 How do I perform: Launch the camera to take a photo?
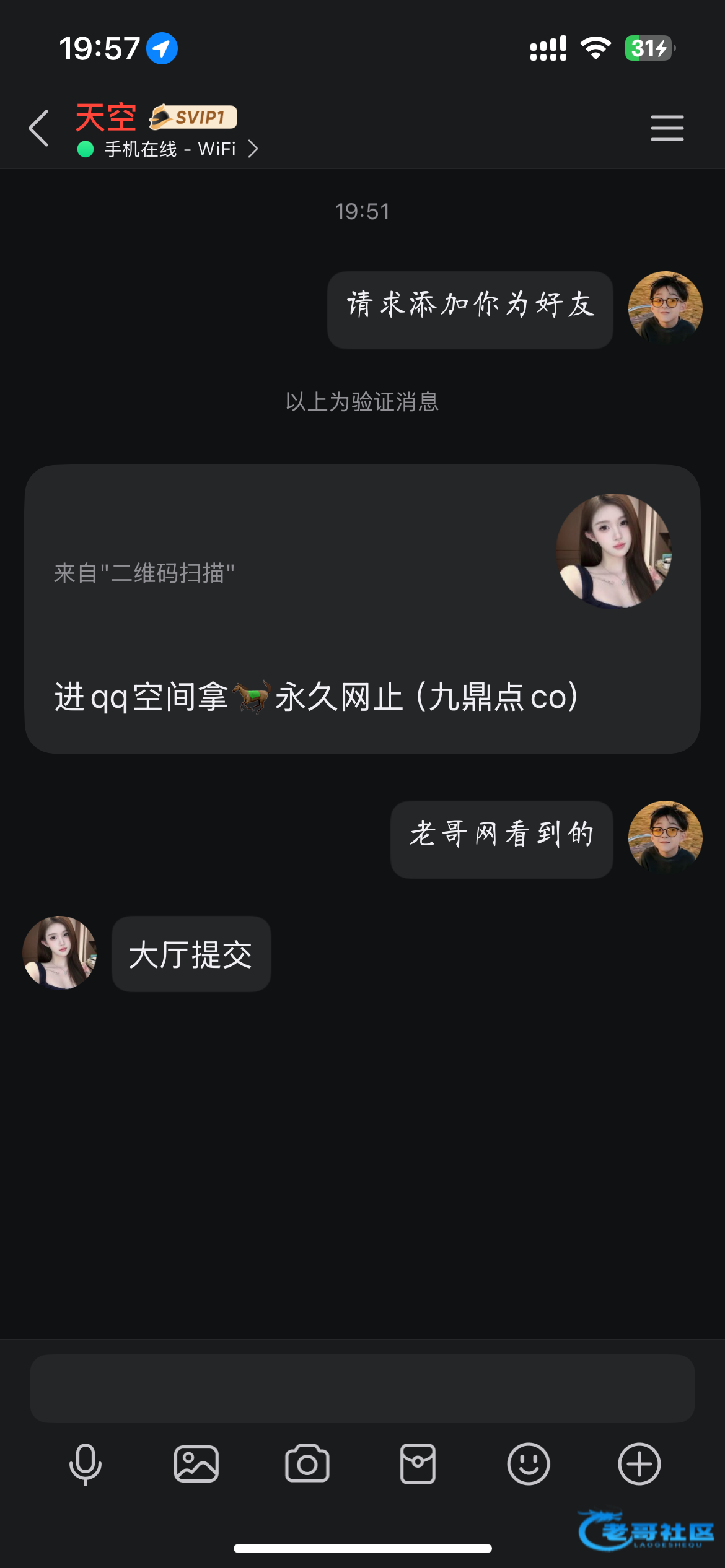[307, 1464]
